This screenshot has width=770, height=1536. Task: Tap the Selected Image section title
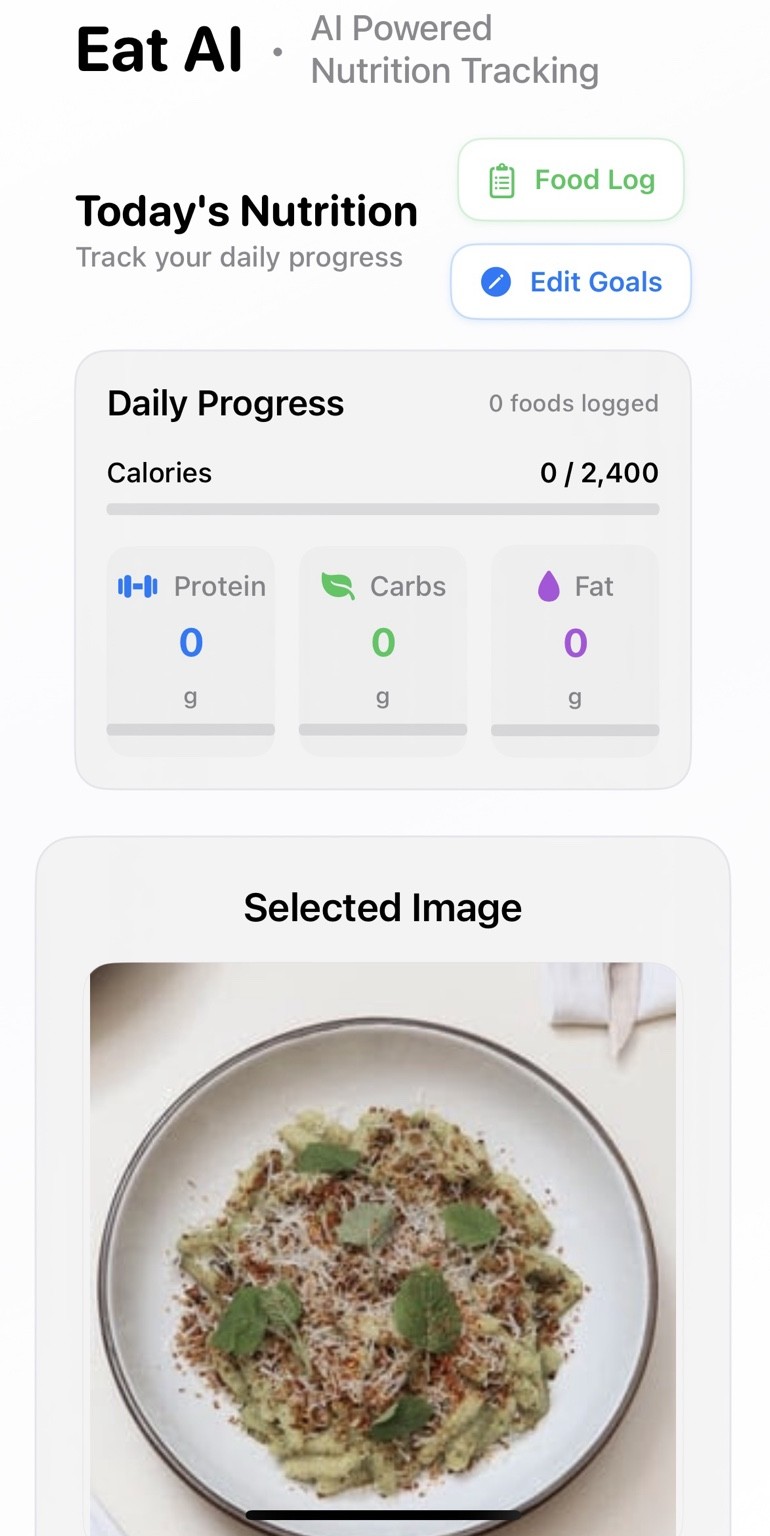click(382, 907)
